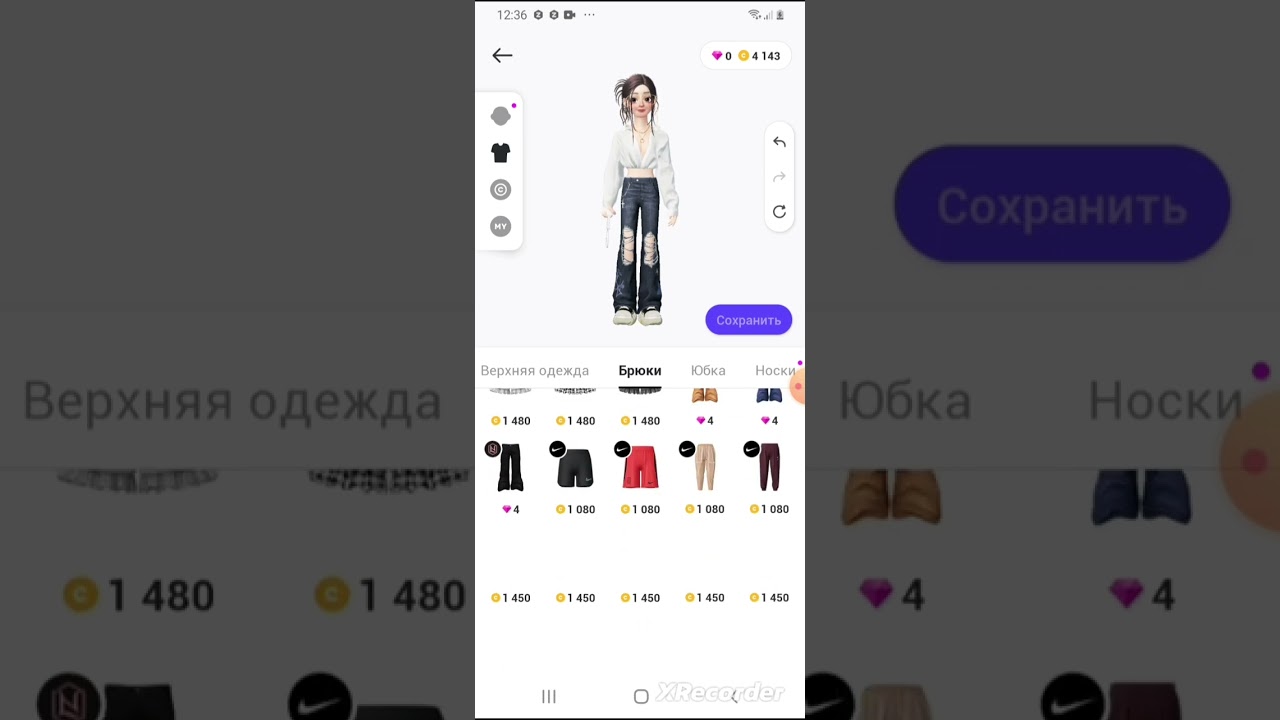The image size is (1280, 720).
Task: Open recent apps in navigation bar
Action: tap(548, 696)
